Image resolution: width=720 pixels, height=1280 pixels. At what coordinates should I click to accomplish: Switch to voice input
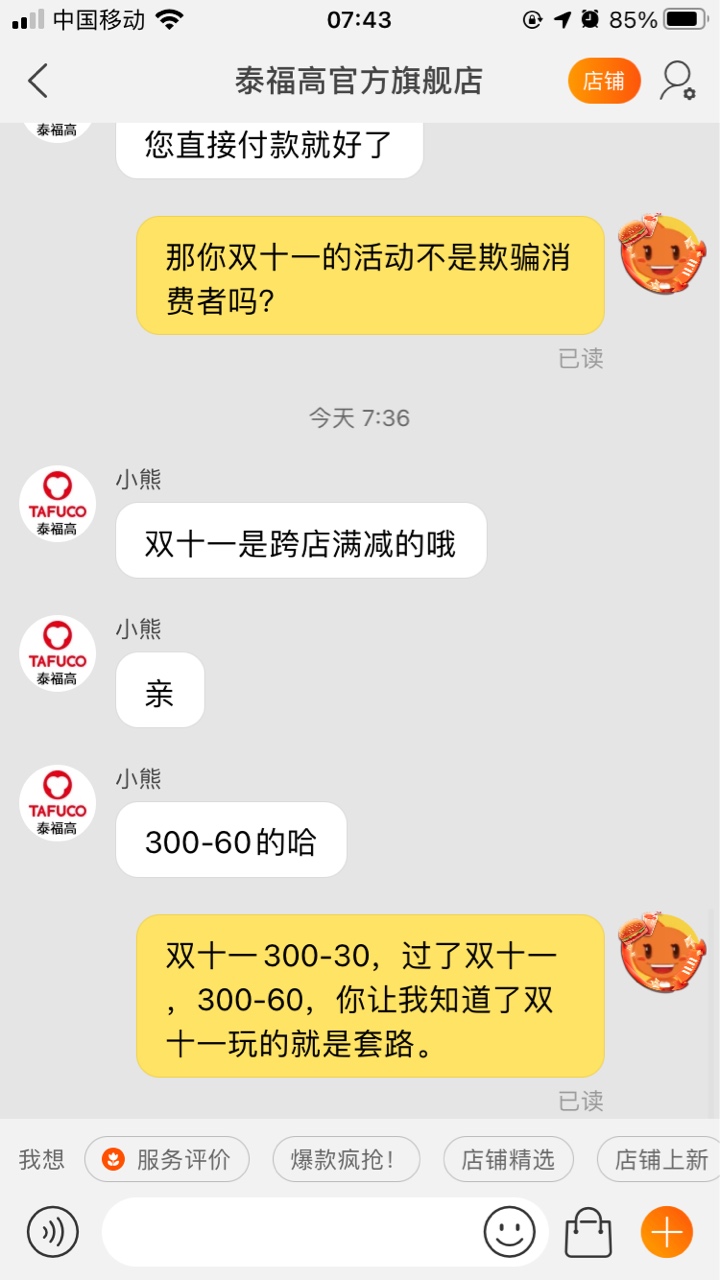click(52, 1232)
